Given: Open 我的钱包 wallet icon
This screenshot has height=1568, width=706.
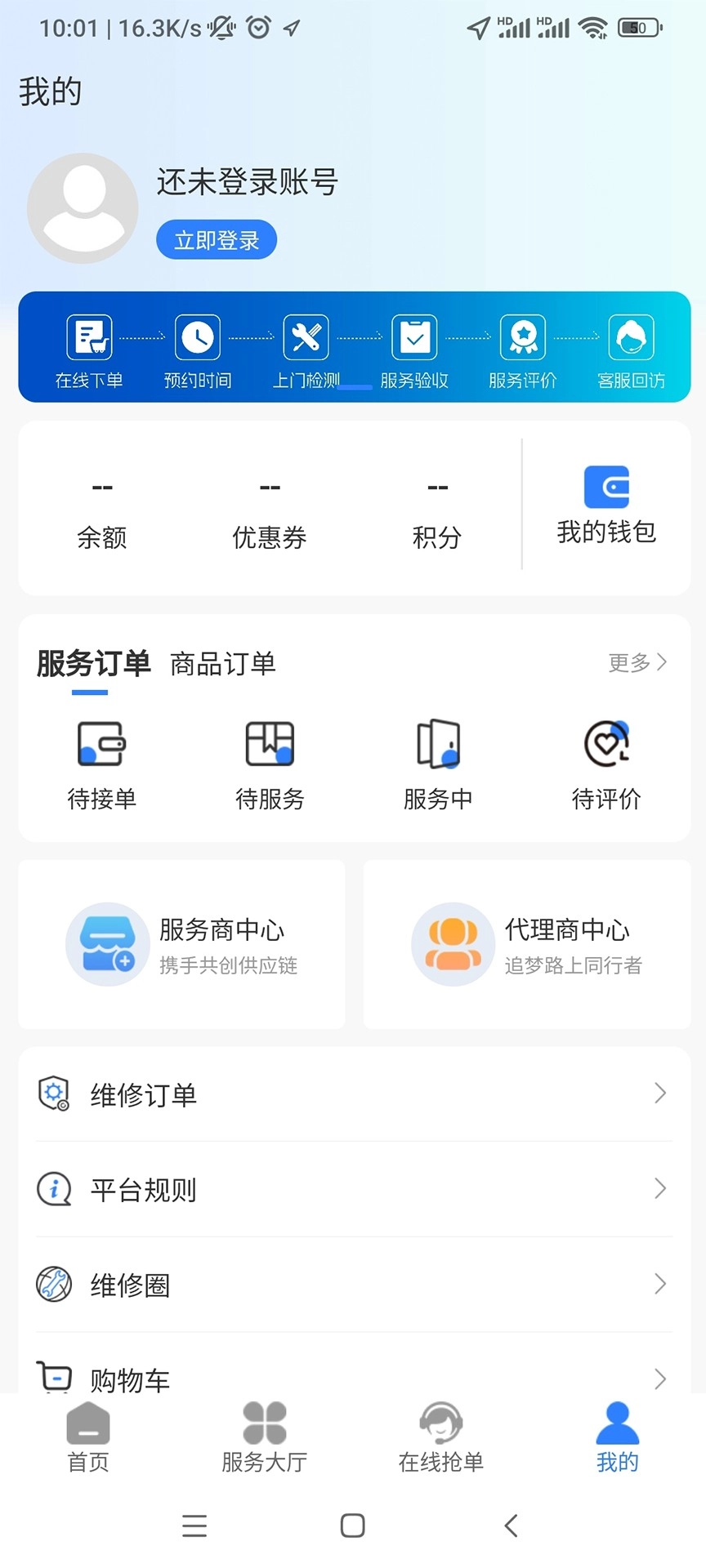Looking at the screenshot, I should (605, 486).
